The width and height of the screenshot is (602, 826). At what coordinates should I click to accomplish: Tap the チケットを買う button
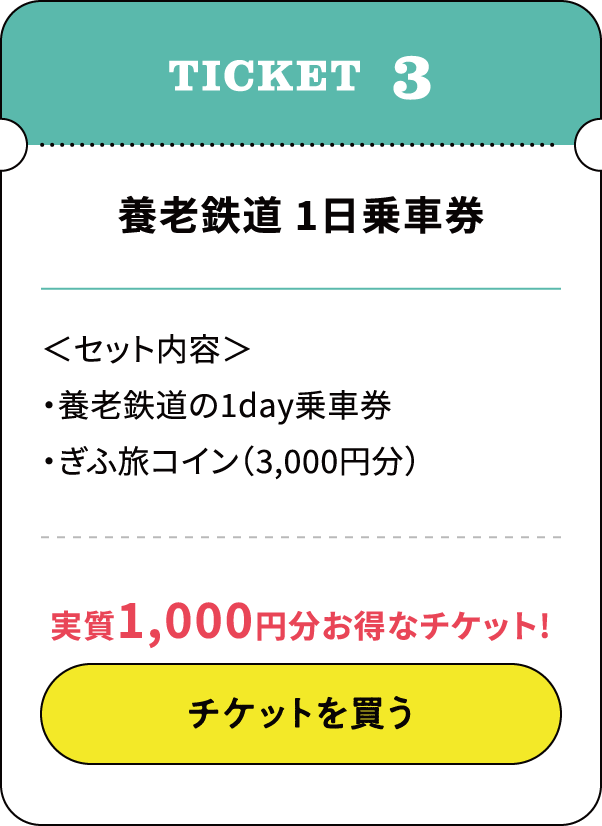[x=300, y=714]
